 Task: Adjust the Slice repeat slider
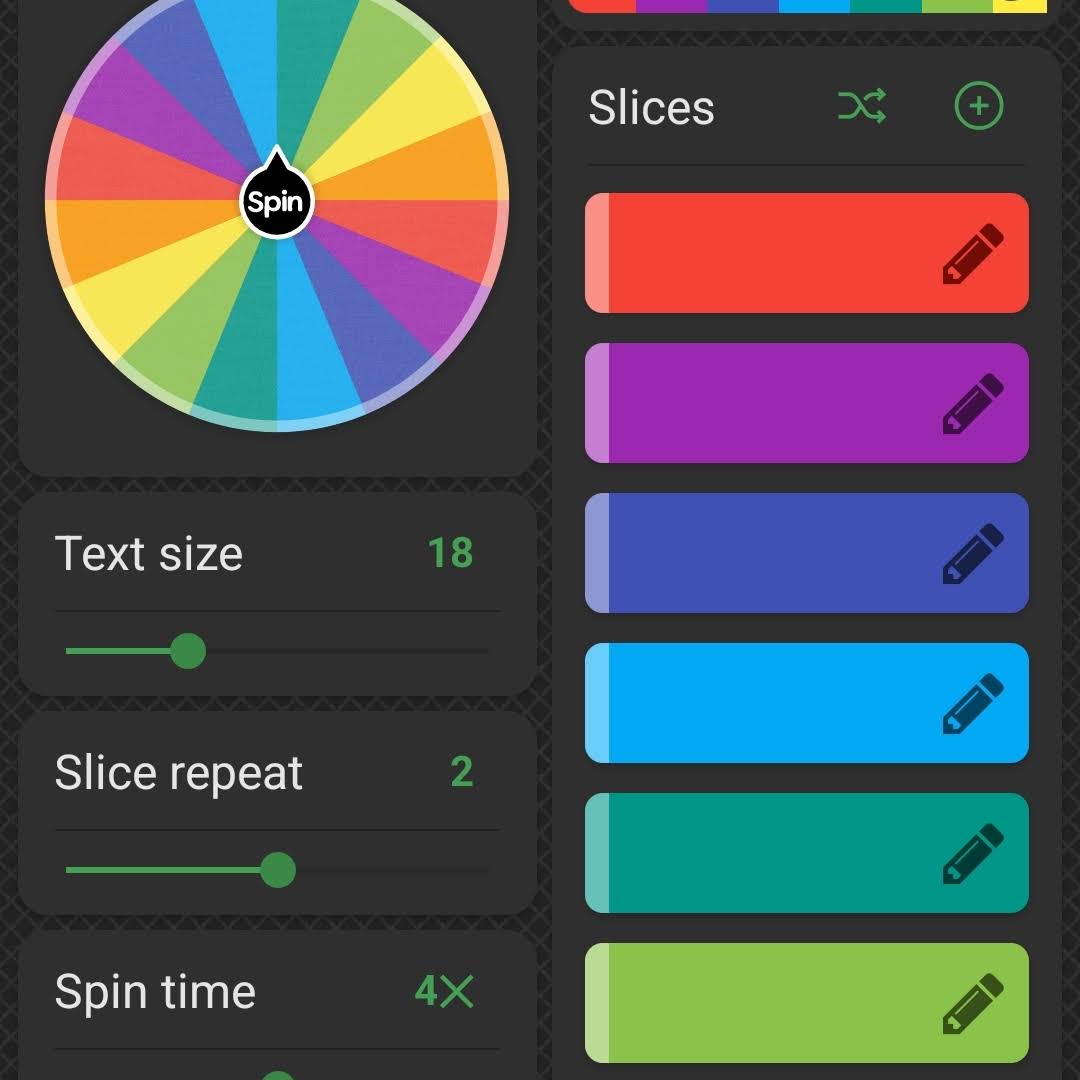point(278,870)
